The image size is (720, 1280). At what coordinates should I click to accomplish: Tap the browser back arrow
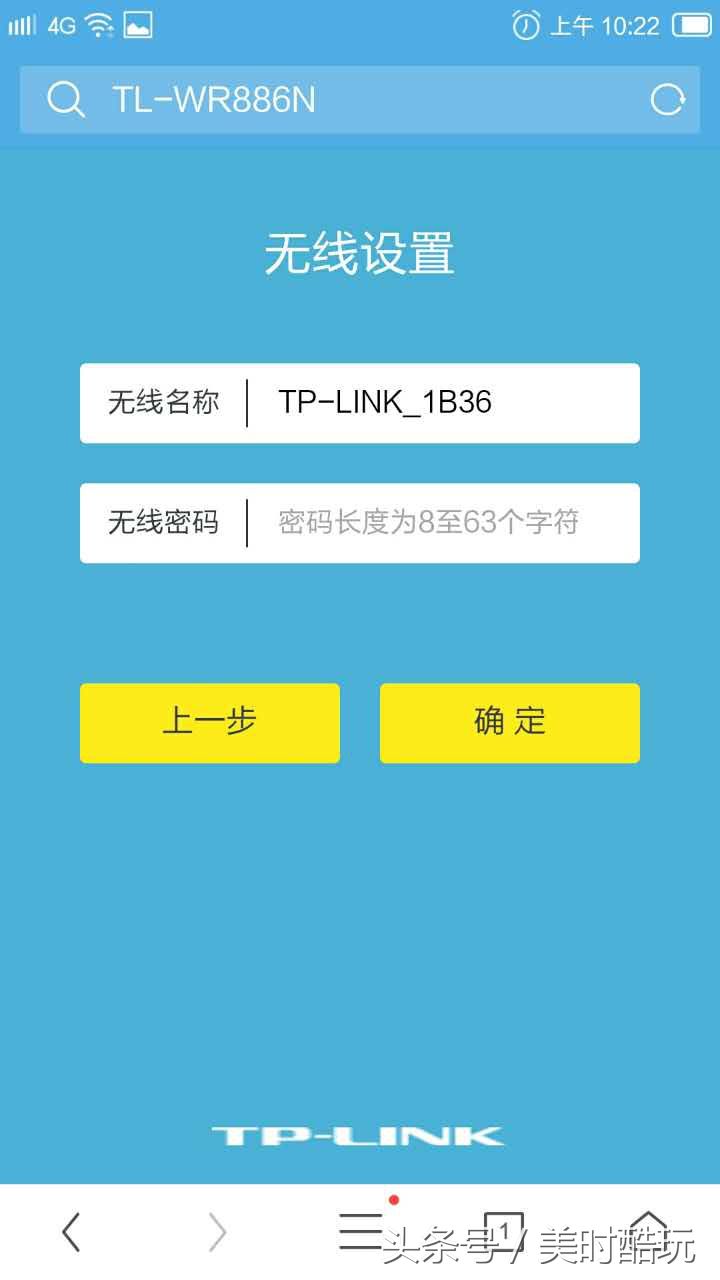click(70, 1233)
